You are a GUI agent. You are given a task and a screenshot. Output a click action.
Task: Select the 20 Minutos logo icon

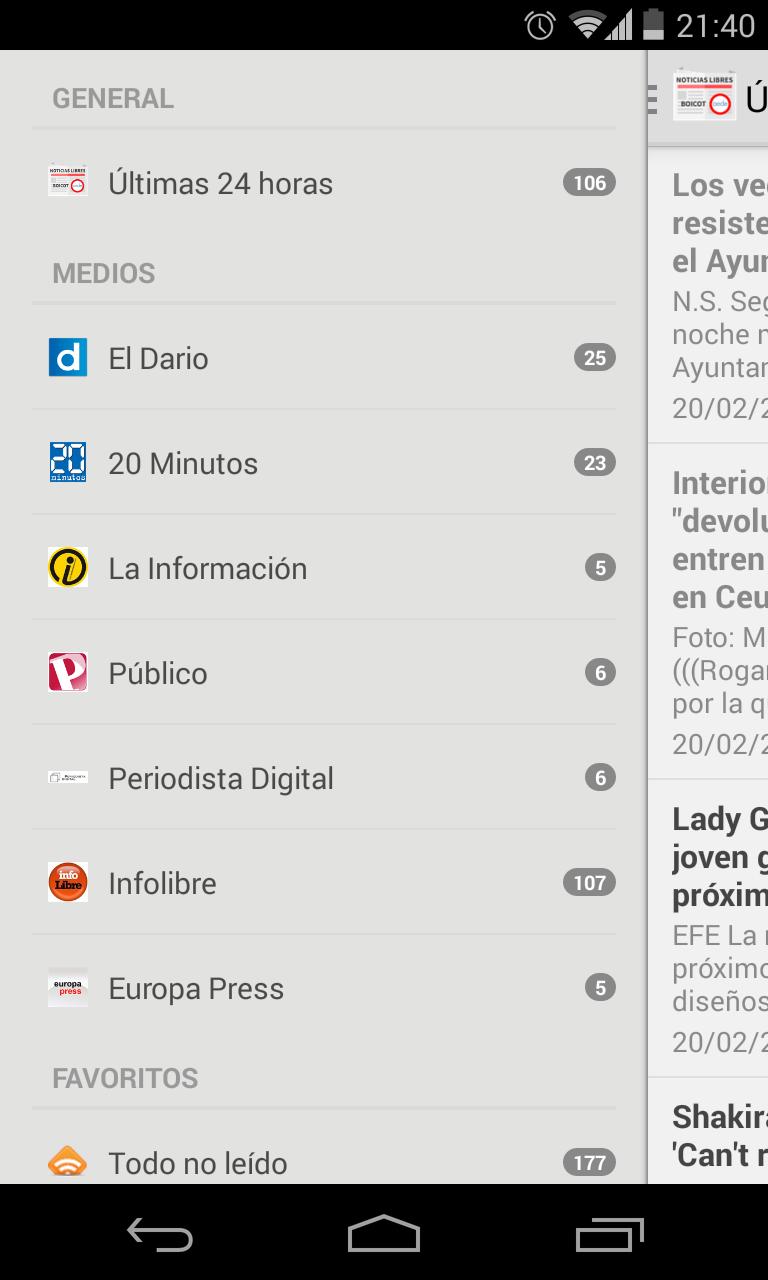point(67,462)
